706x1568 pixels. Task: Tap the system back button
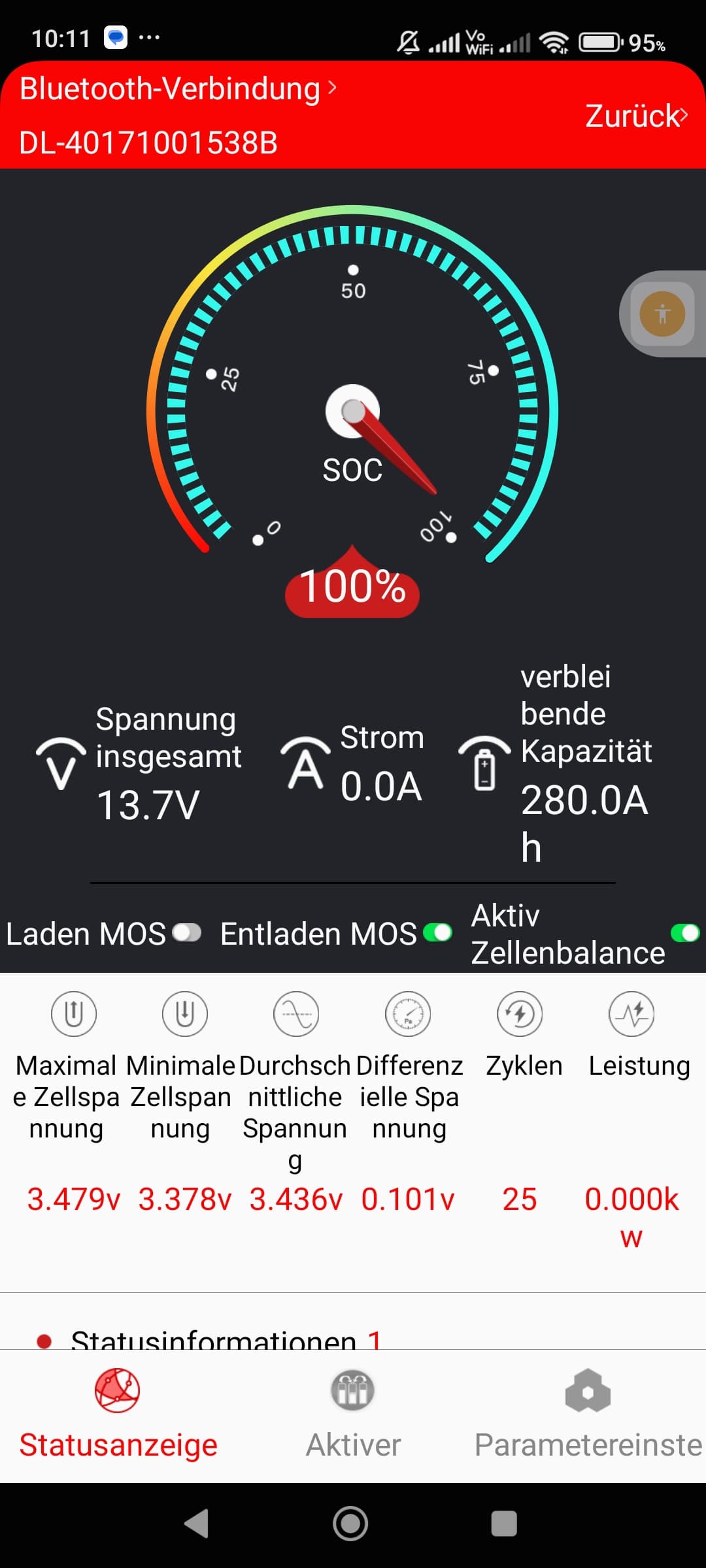[x=197, y=1524]
